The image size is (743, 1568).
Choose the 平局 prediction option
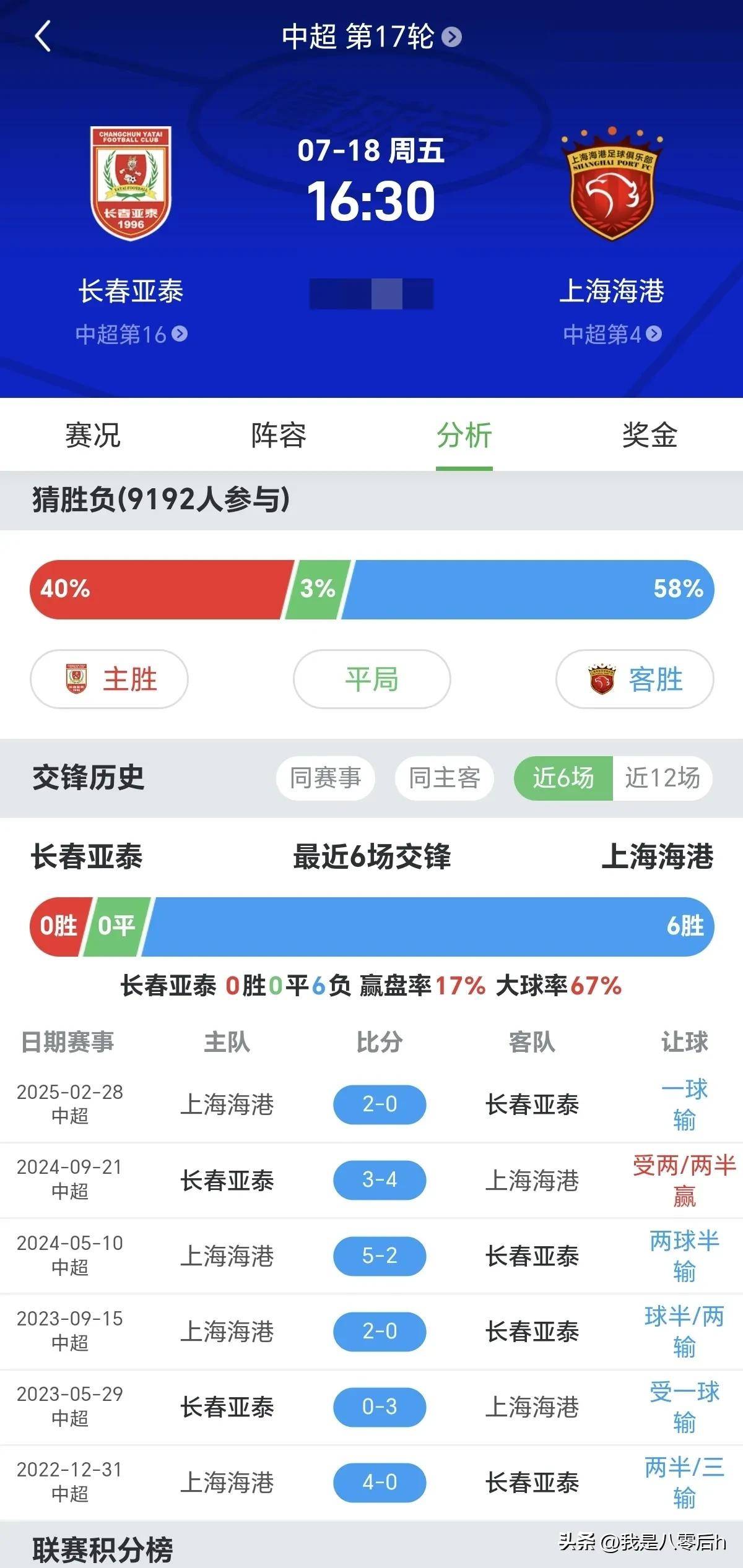[x=371, y=679]
